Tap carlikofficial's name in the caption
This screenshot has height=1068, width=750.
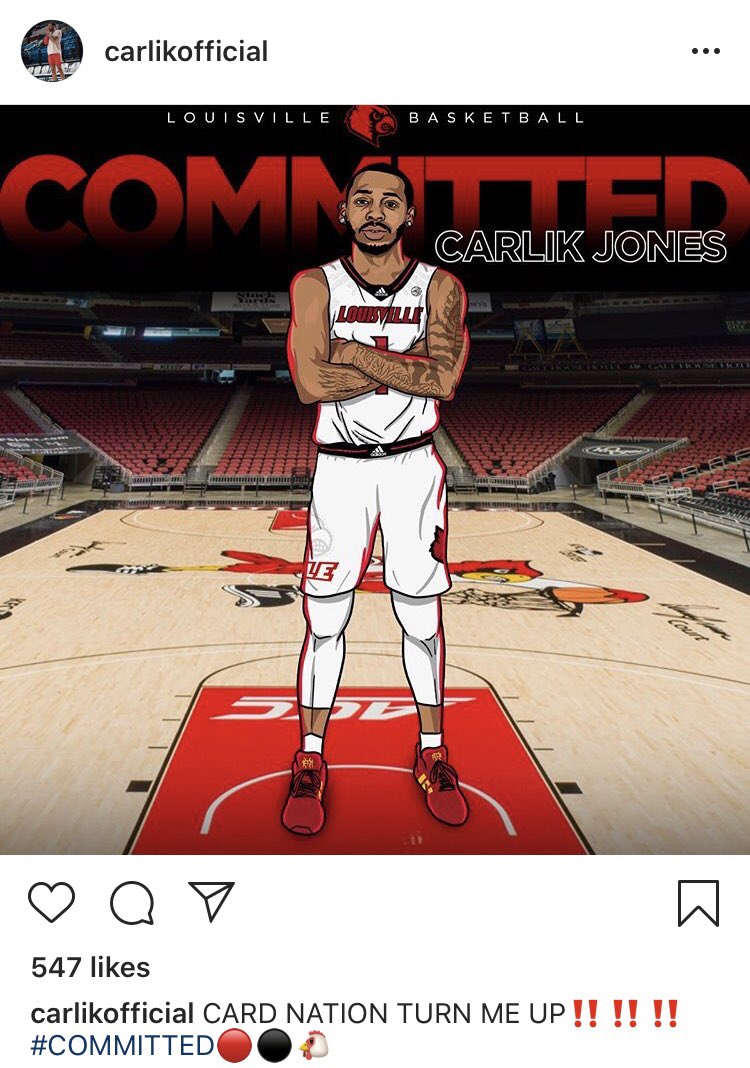[x=112, y=1013]
